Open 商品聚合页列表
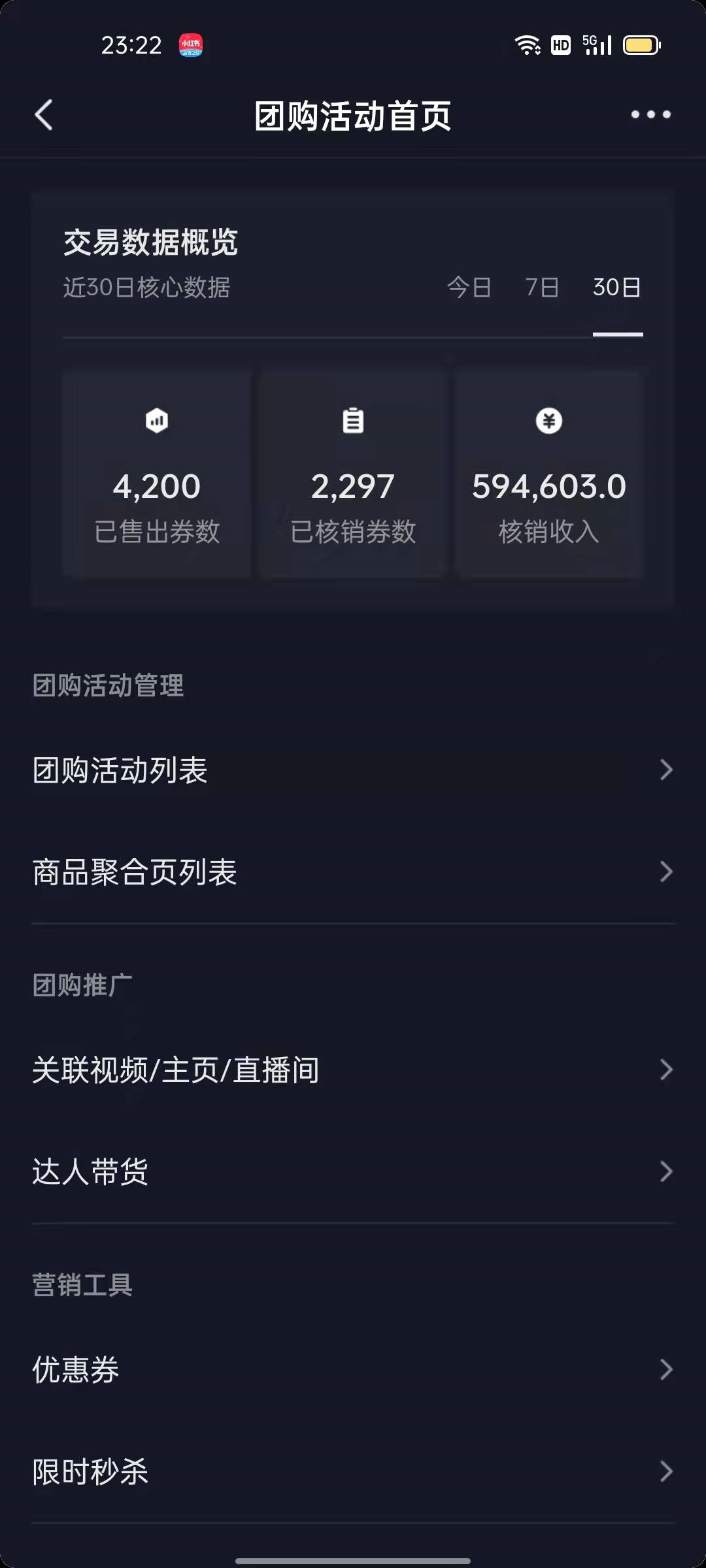Image resolution: width=706 pixels, height=1568 pixels. (353, 872)
